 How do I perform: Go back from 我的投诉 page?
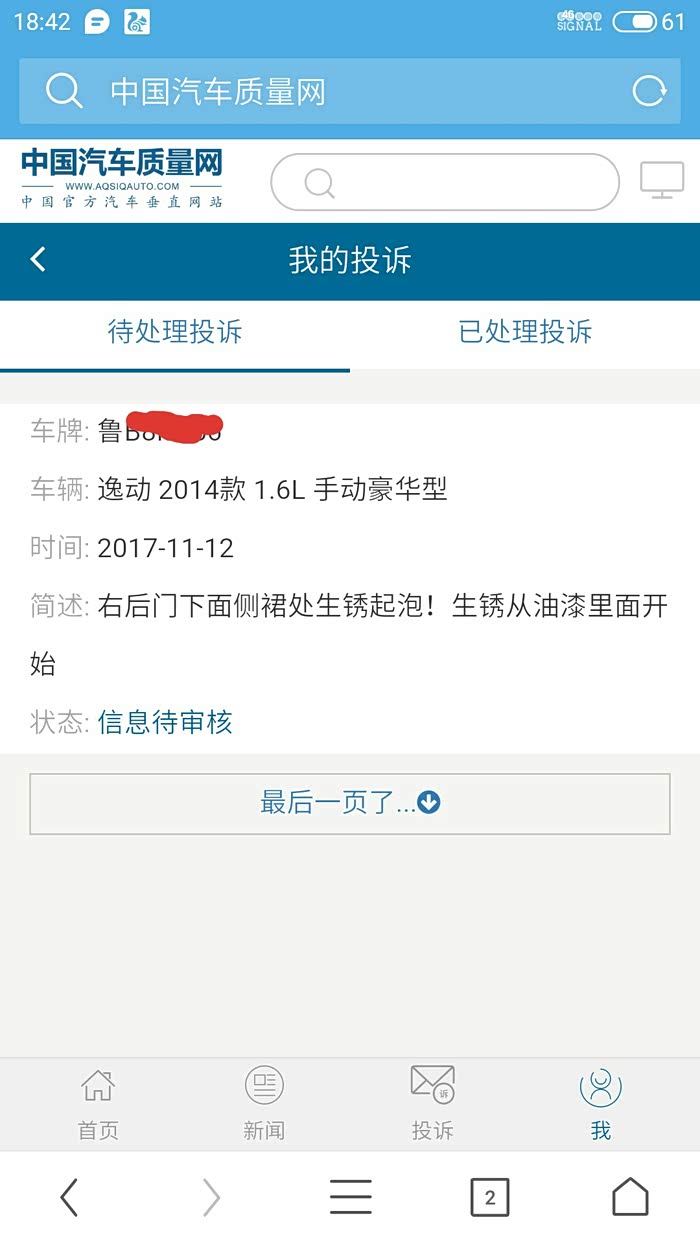[38, 260]
